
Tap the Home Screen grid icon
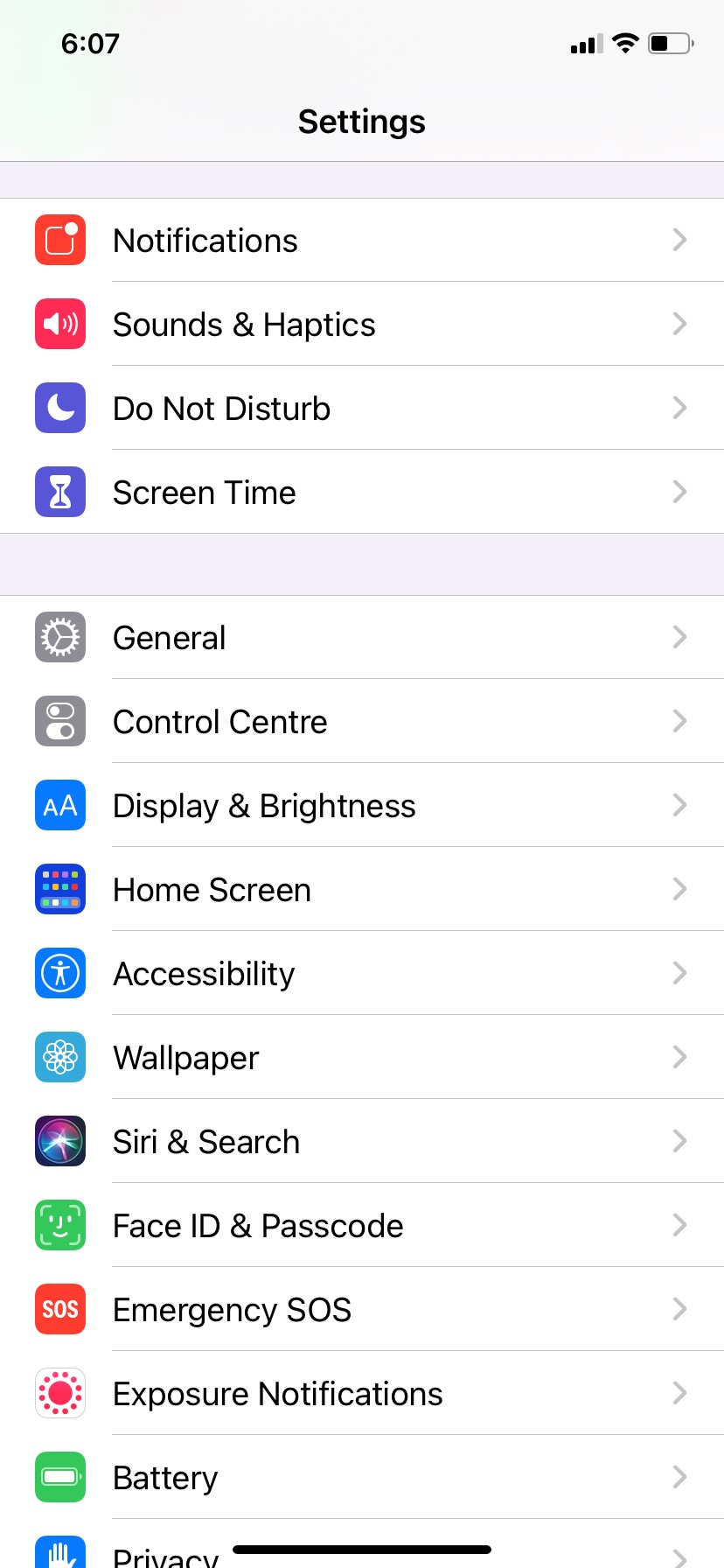59,889
